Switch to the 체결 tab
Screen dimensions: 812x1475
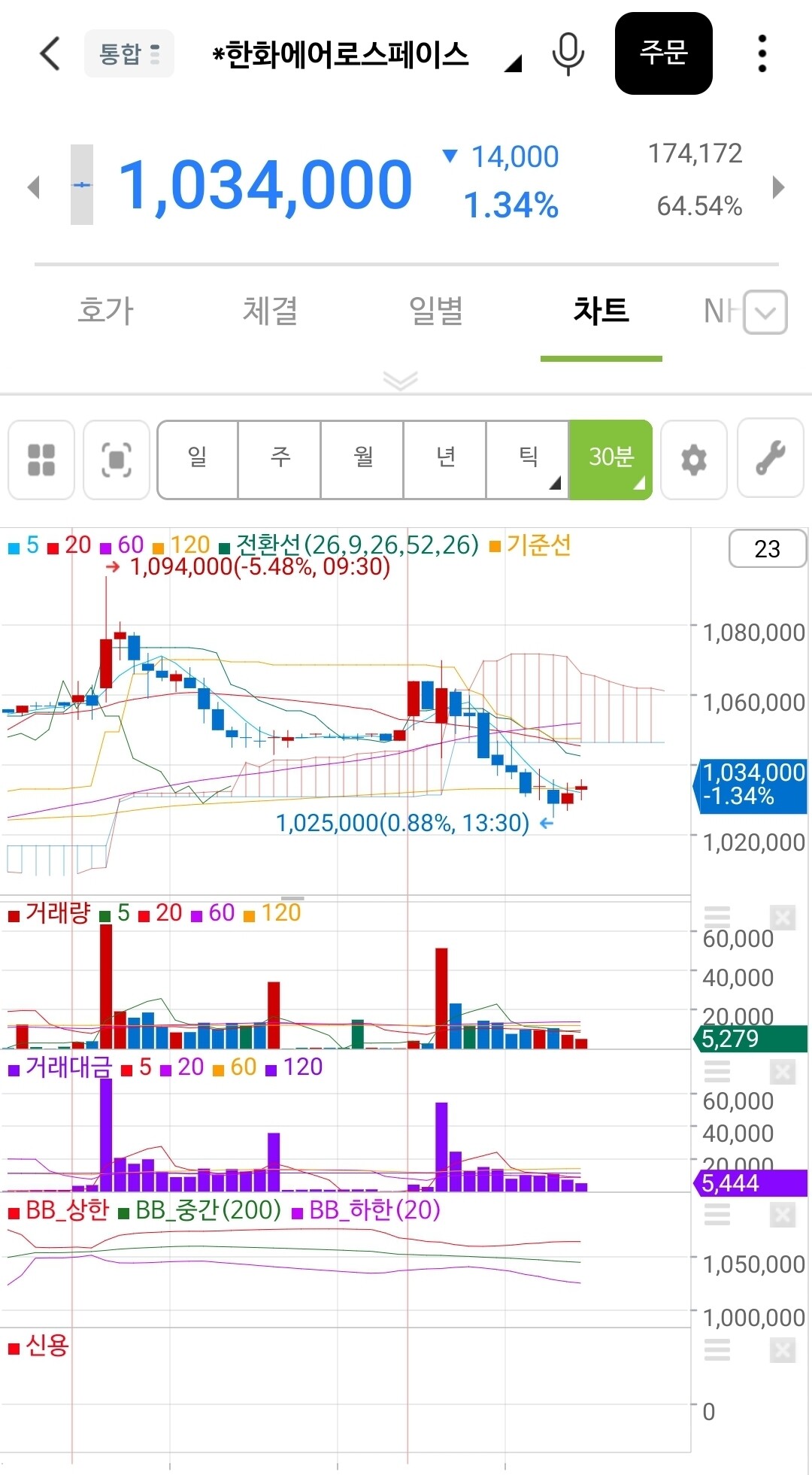coord(270,311)
